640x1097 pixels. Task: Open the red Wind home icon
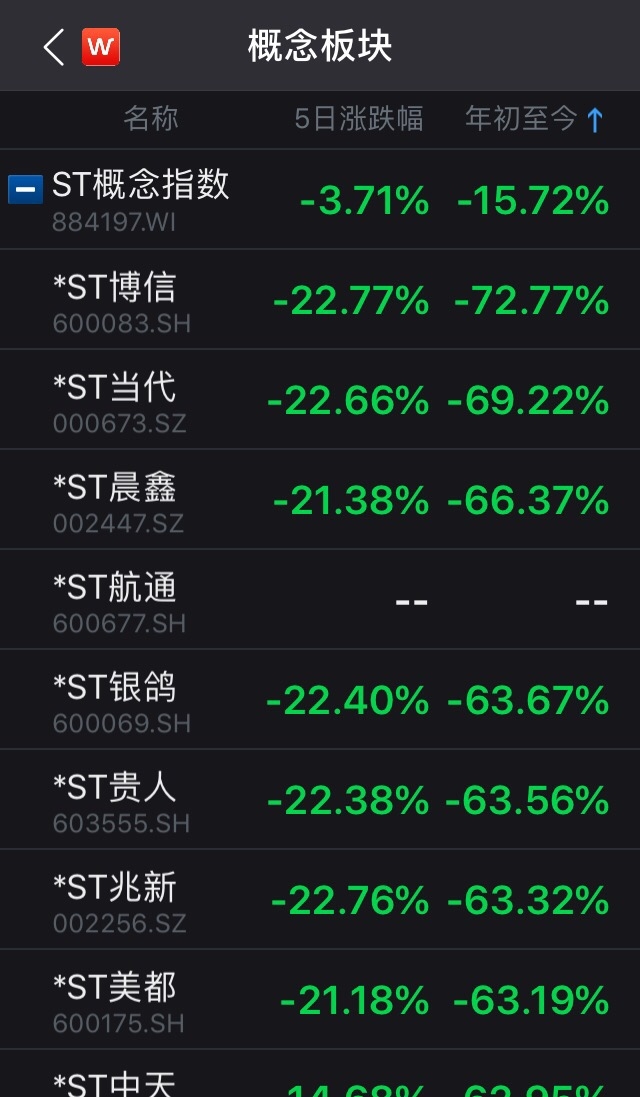pyautogui.click(x=101, y=47)
